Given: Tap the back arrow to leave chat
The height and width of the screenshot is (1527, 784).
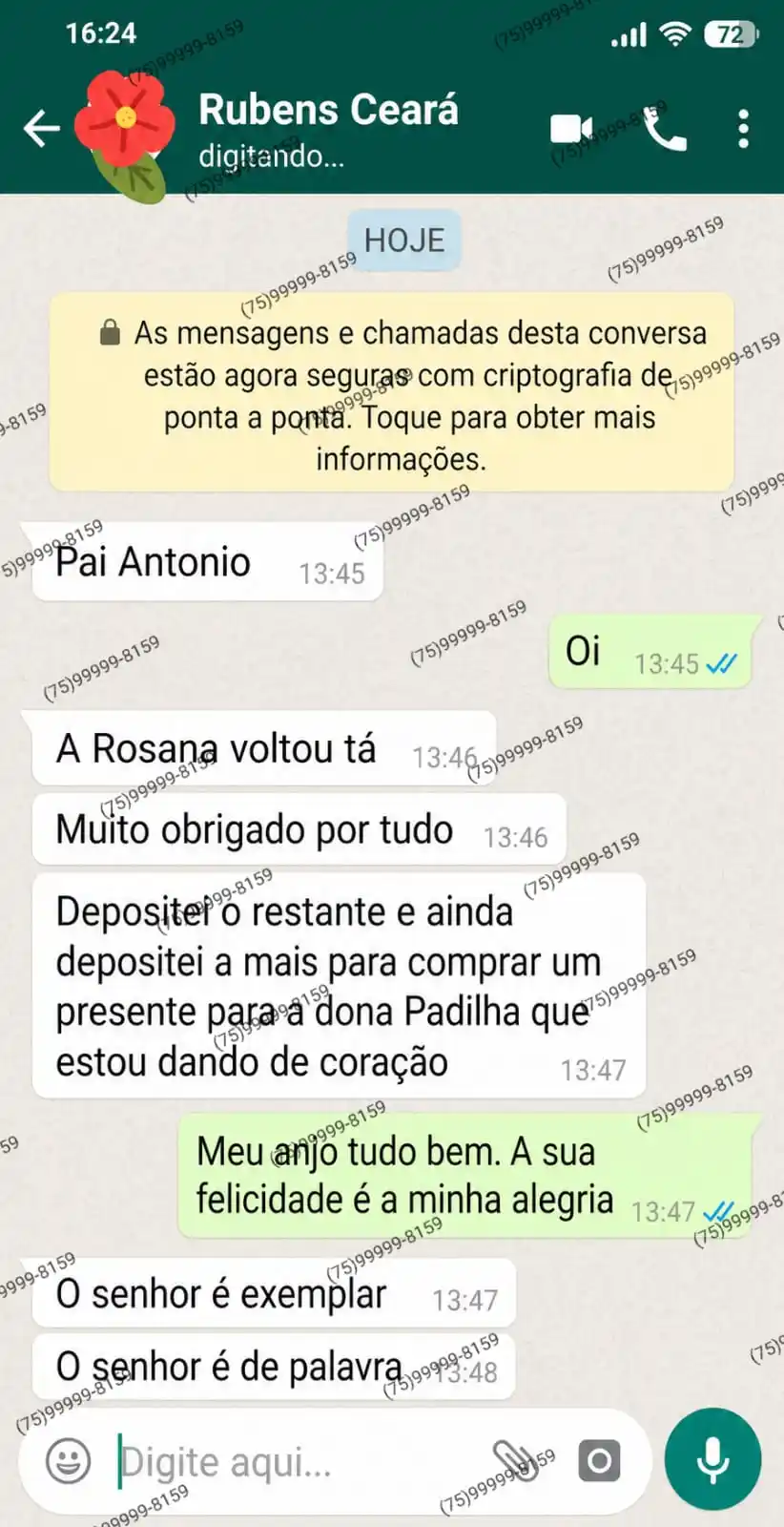Looking at the screenshot, I should click(40, 127).
